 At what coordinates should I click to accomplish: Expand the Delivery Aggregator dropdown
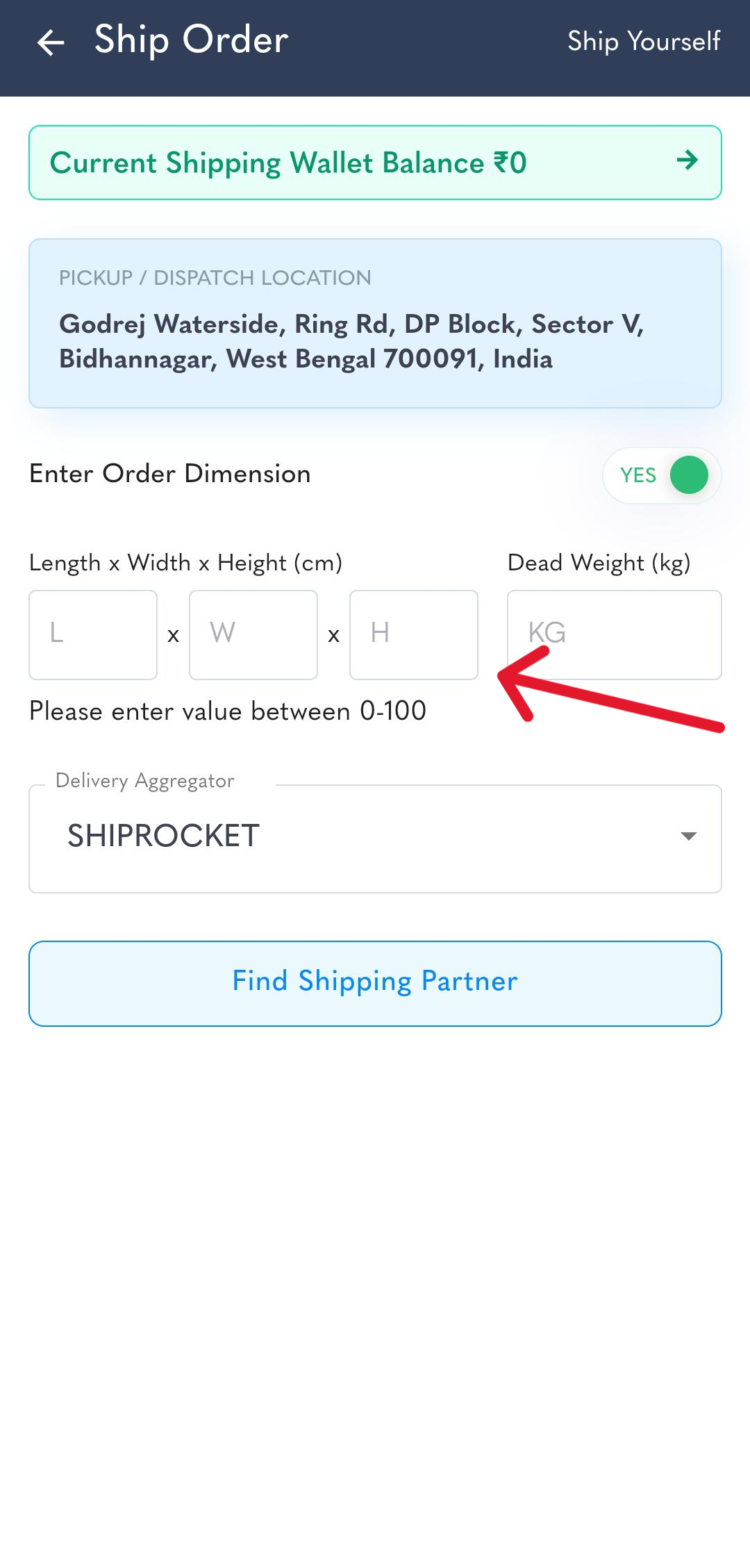point(375,839)
